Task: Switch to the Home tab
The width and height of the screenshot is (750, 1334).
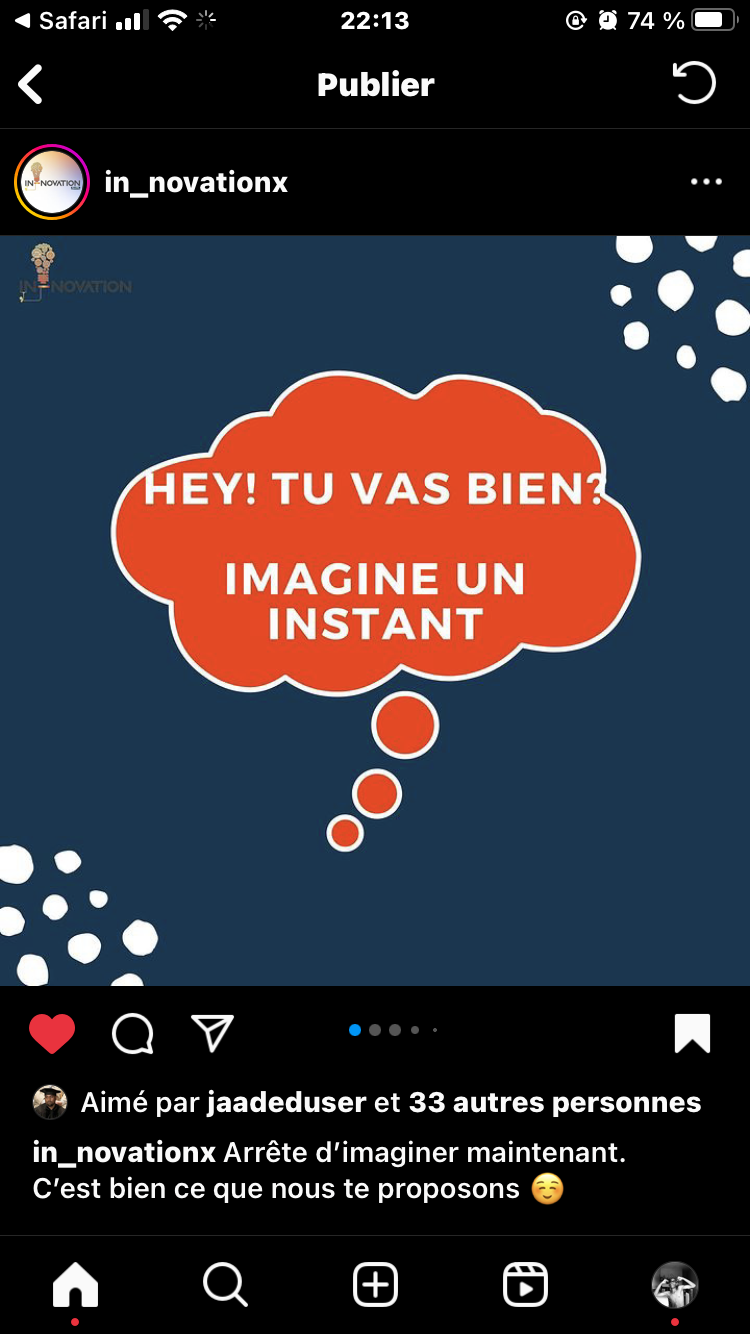Action: coord(76,1284)
